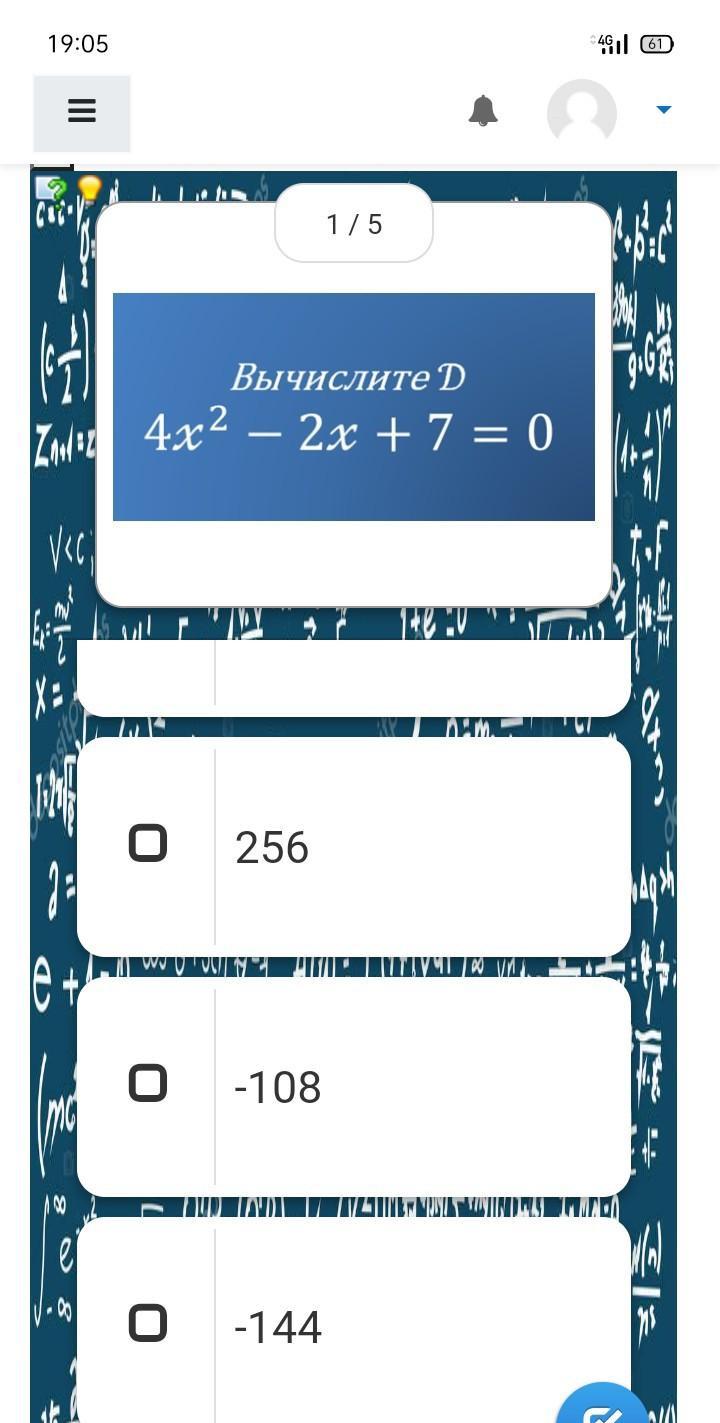Open the hamburger menu
This screenshot has height=1423, width=720.
[82, 111]
